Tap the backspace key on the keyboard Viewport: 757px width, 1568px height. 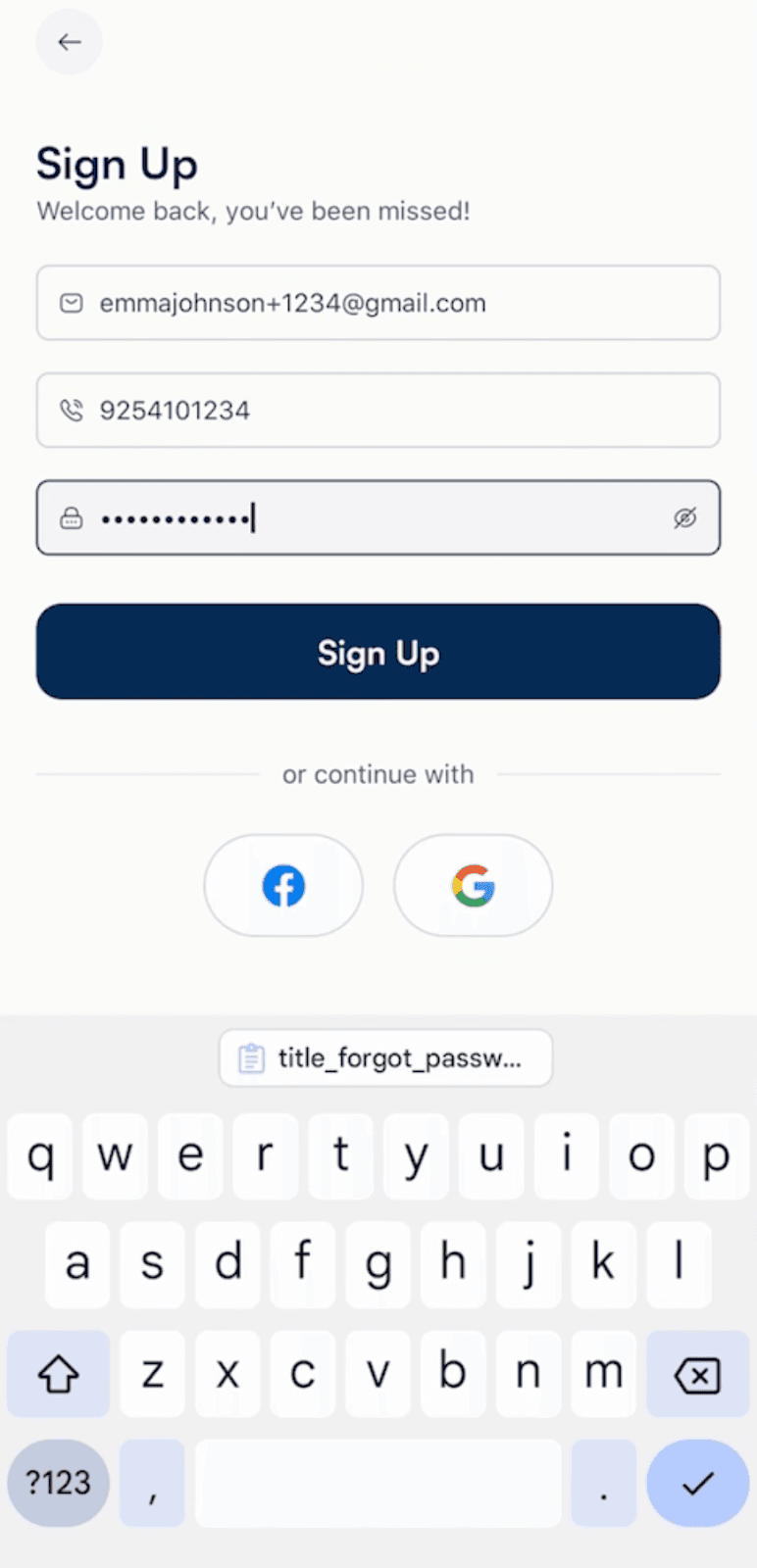coord(697,1374)
